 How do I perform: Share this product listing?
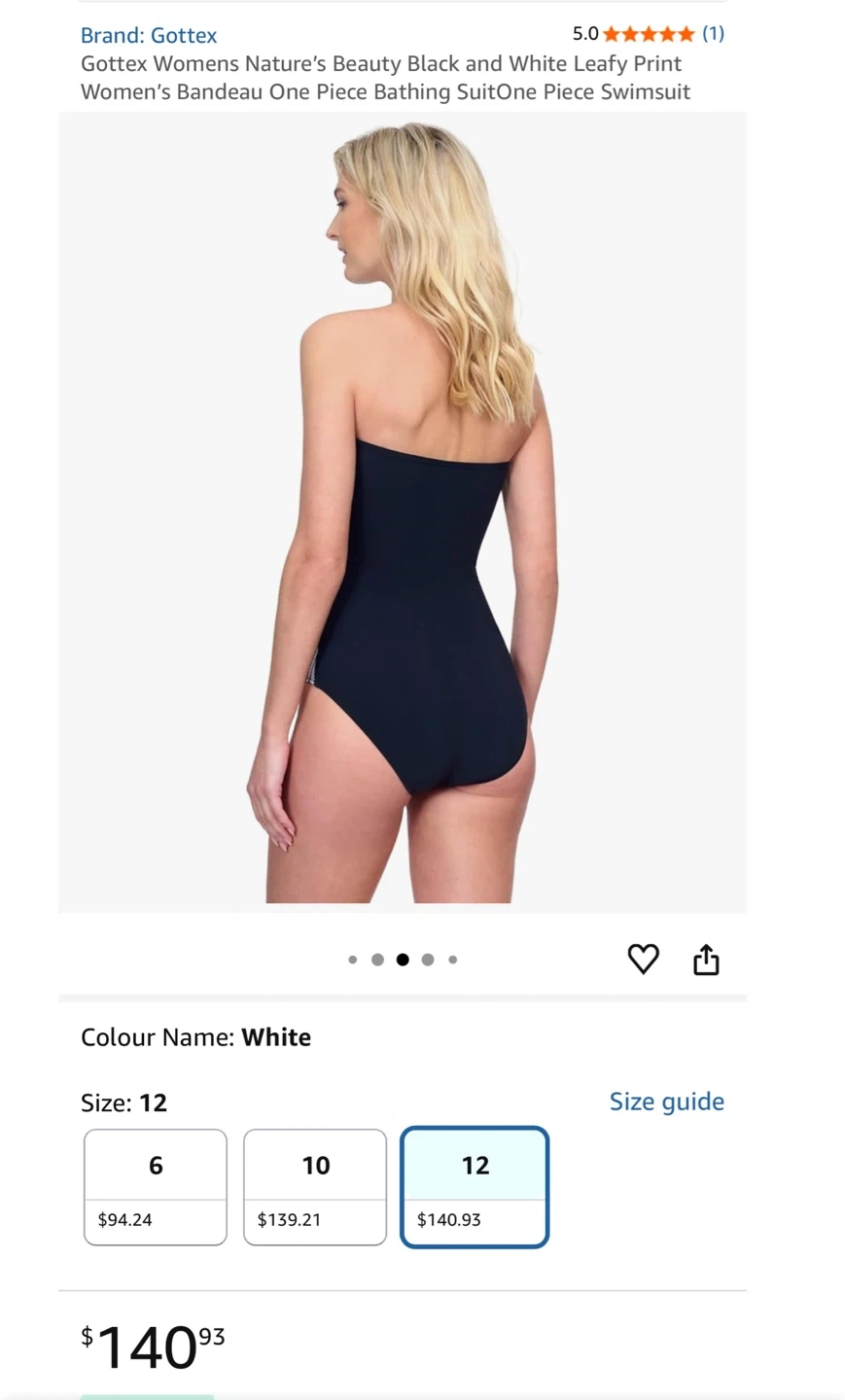tap(706, 960)
